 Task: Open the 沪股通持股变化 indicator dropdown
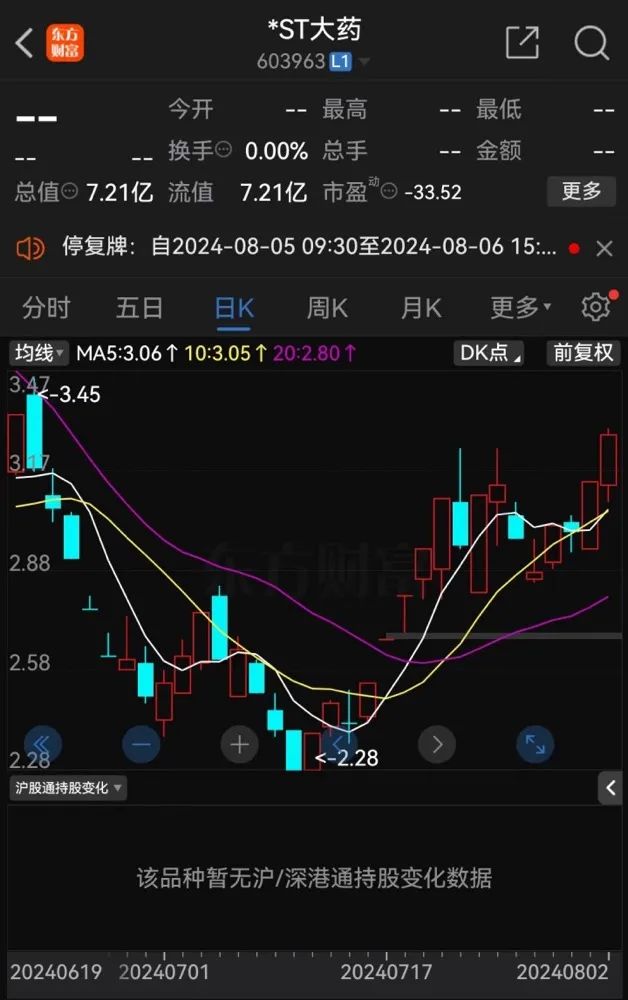68,788
